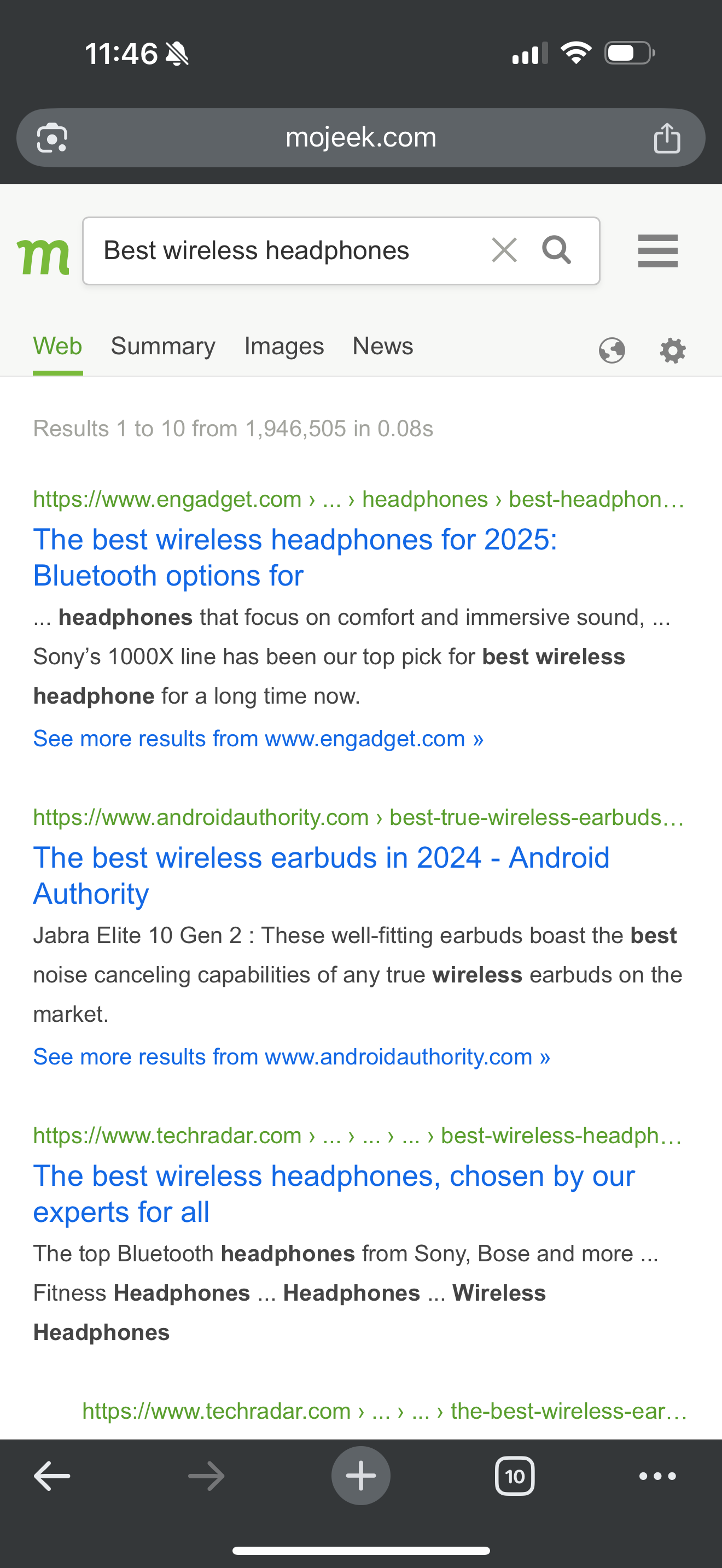See more results from www.engadget.com
Screen dimensions: 722x1568
[258, 738]
